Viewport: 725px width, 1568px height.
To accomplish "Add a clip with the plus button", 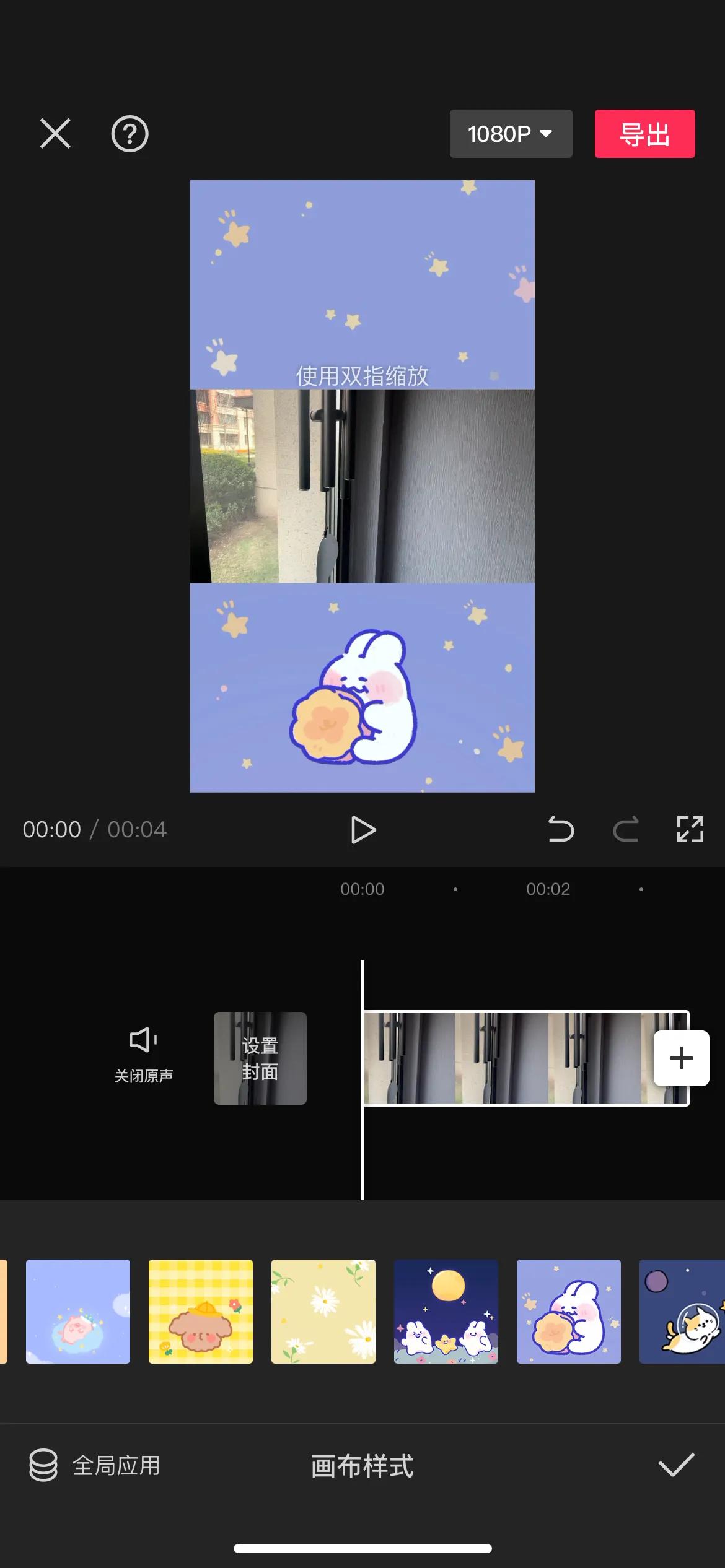I will [682, 1058].
